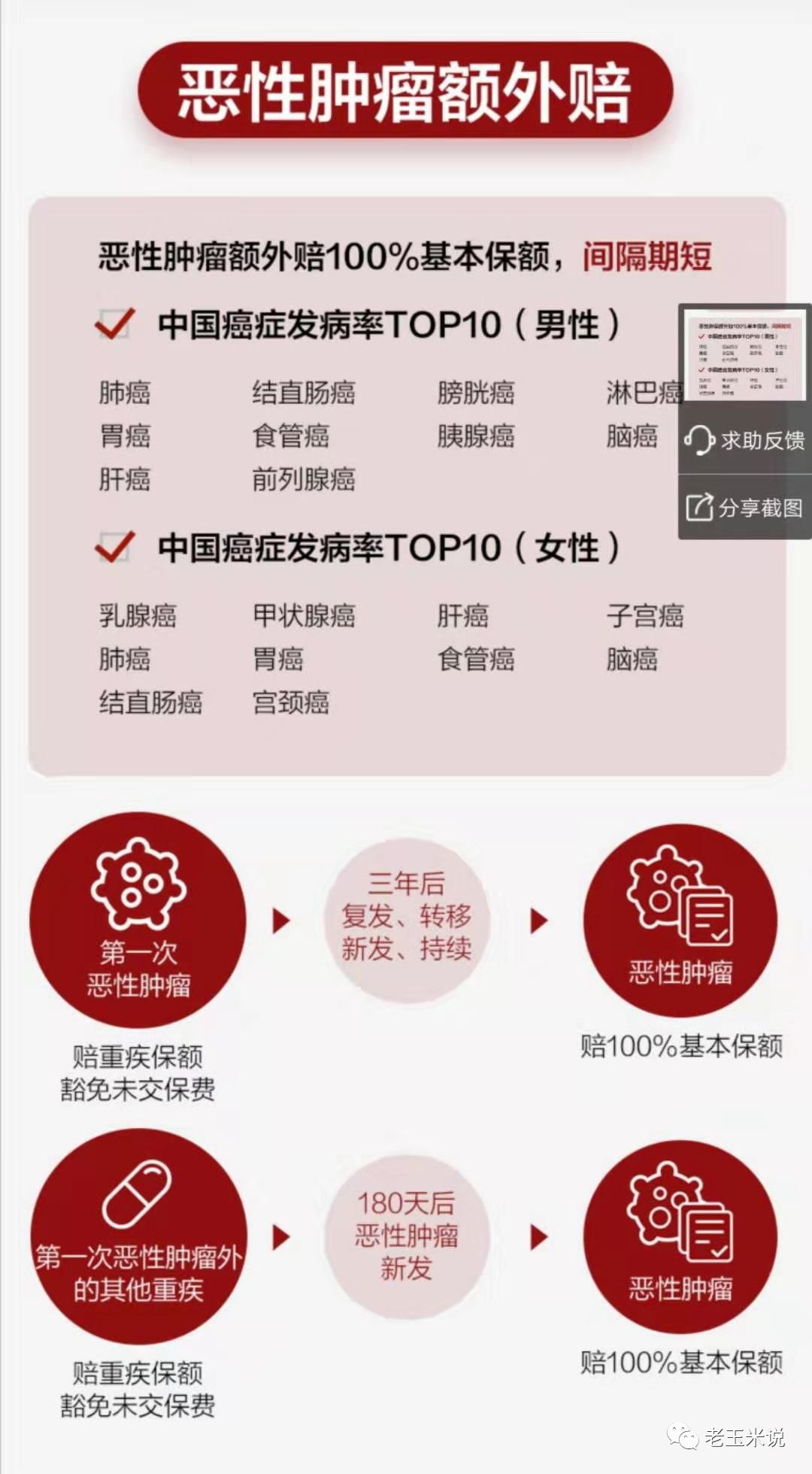
Task: Tap the 求助反馈 help feedback button
Action: point(744,440)
